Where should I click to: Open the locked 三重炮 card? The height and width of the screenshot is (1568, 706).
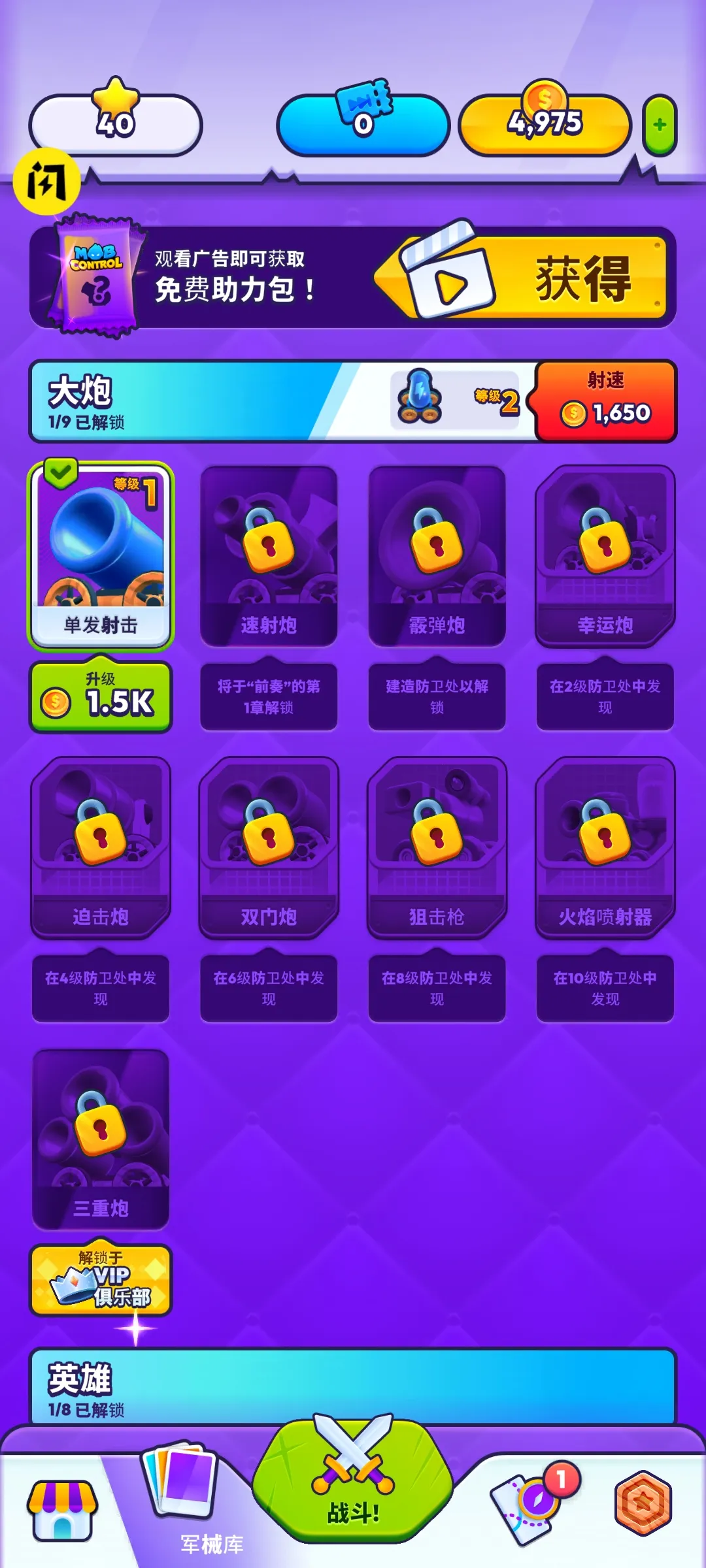pyautogui.click(x=101, y=1138)
